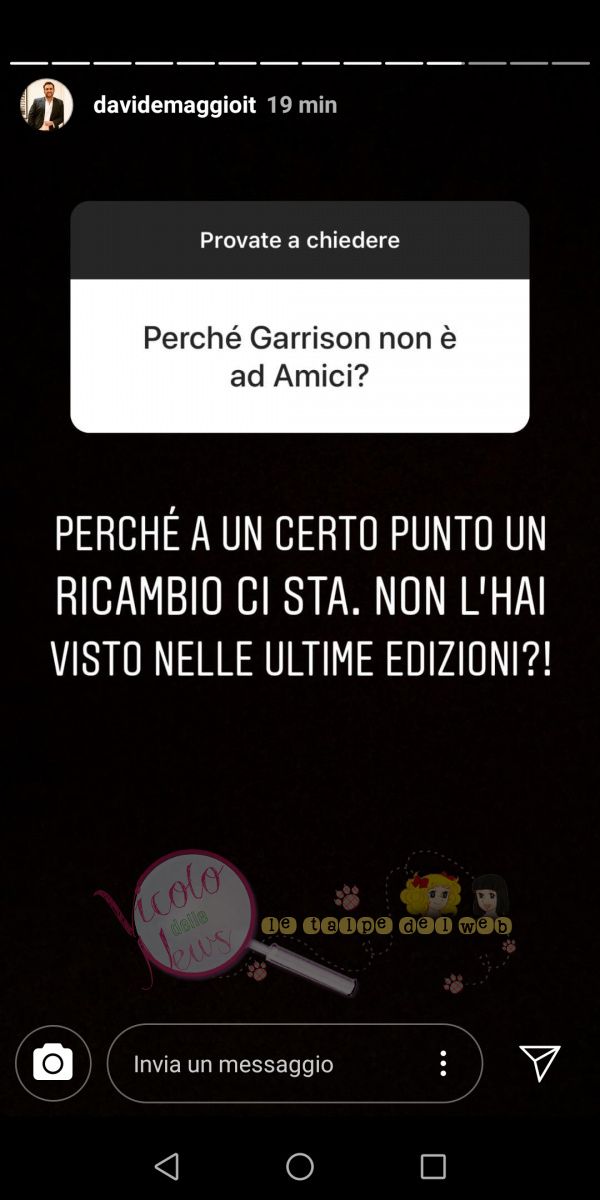Tap the system home button
Image resolution: width=600 pixels, height=1200 pixels.
(300, 1166)
